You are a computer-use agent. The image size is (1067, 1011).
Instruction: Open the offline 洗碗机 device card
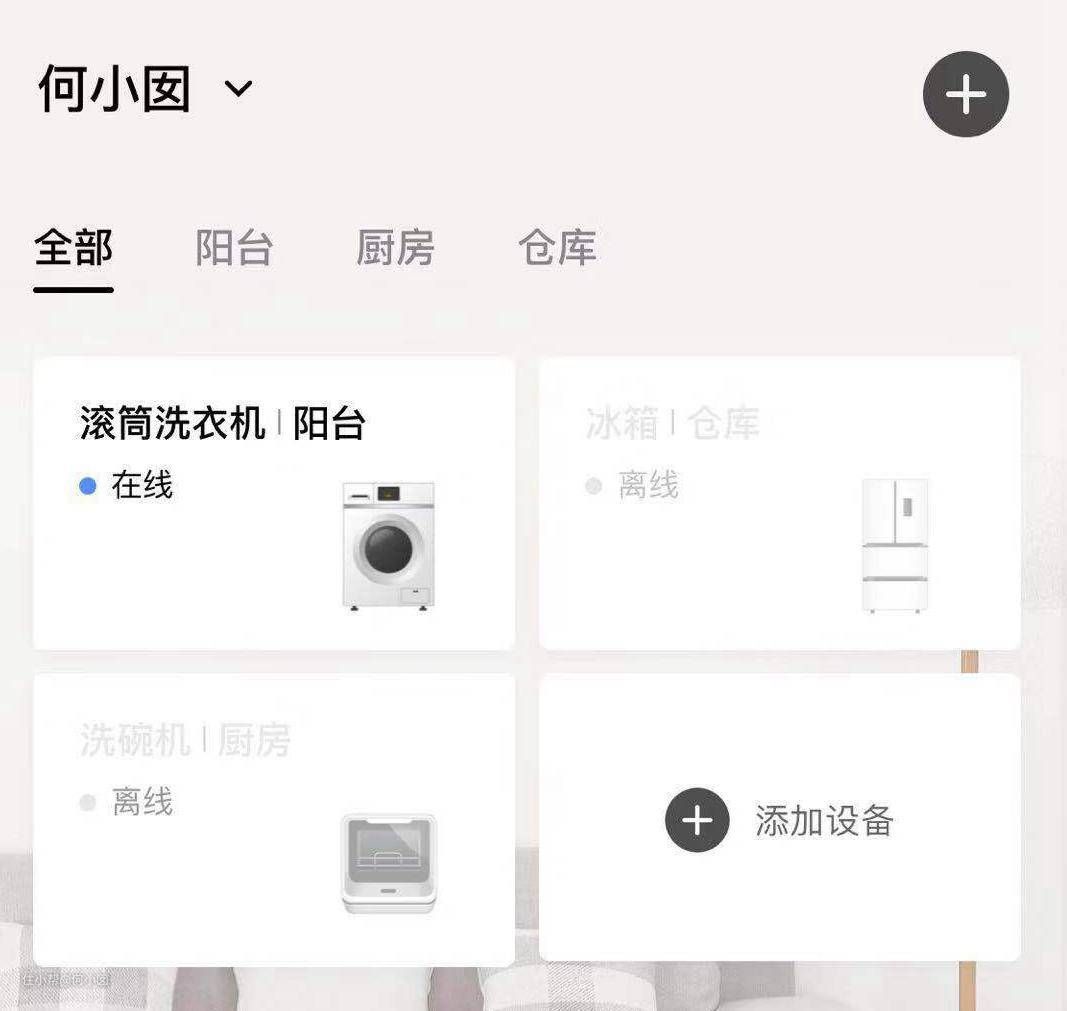click(x=273, y=819)
